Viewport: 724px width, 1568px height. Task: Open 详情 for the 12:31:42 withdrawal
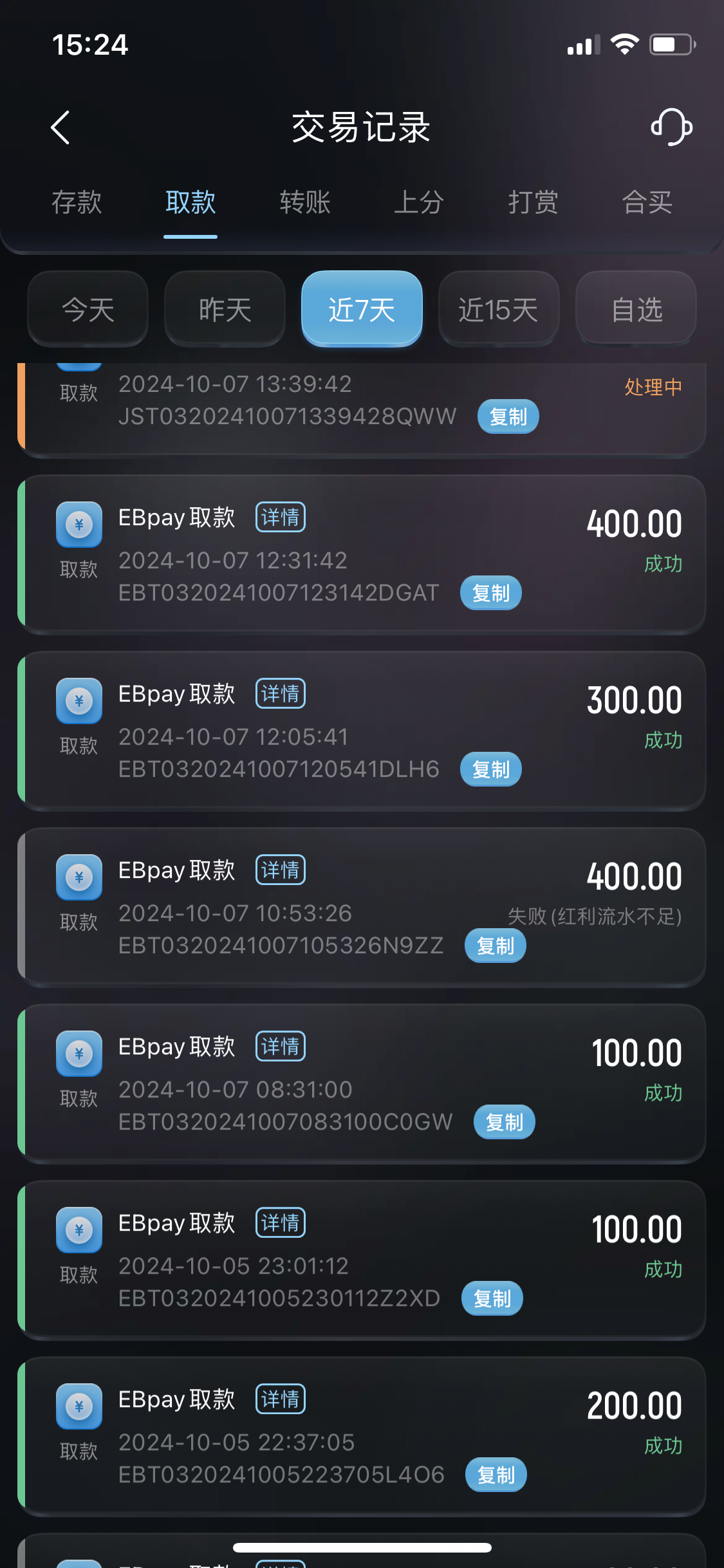(x=281, y=518)
